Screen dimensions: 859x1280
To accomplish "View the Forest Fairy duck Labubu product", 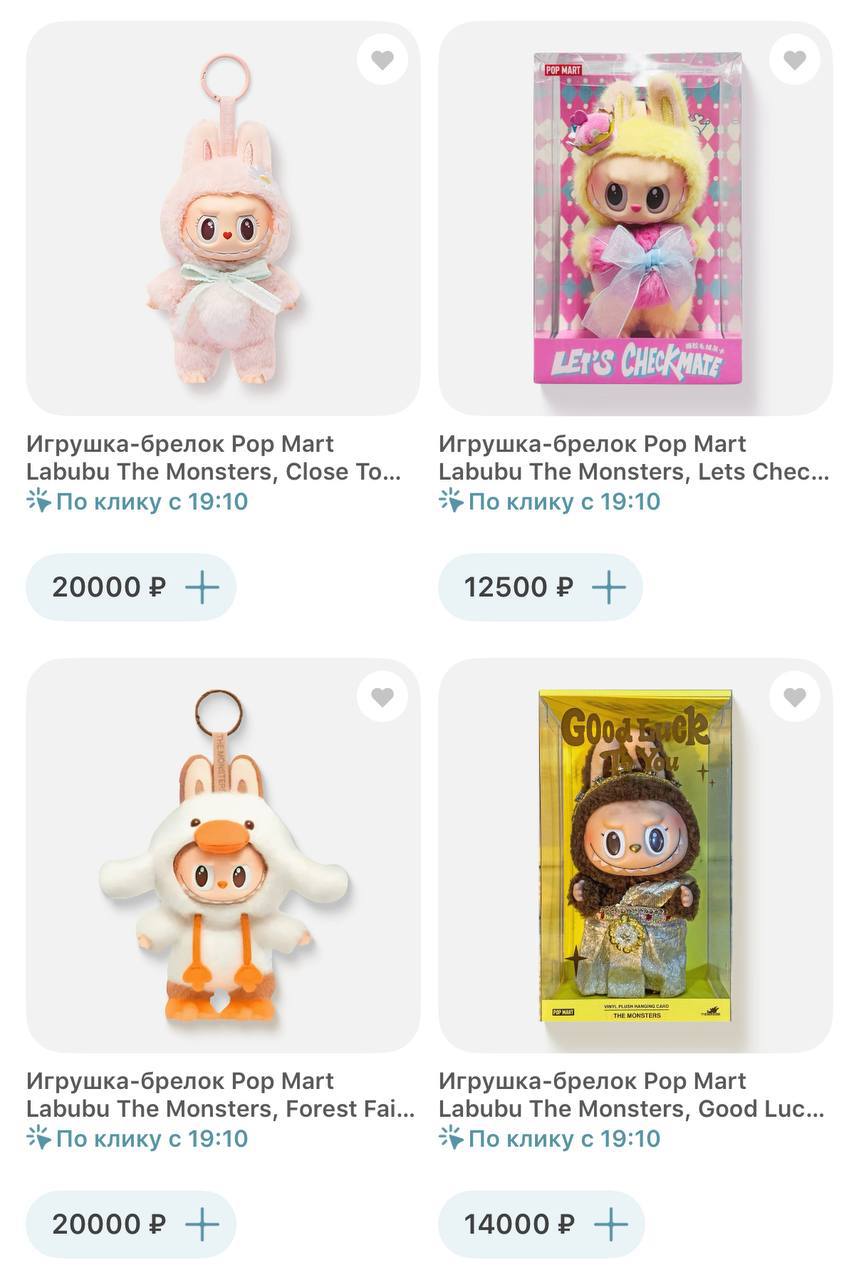I will tap(222, 855).
